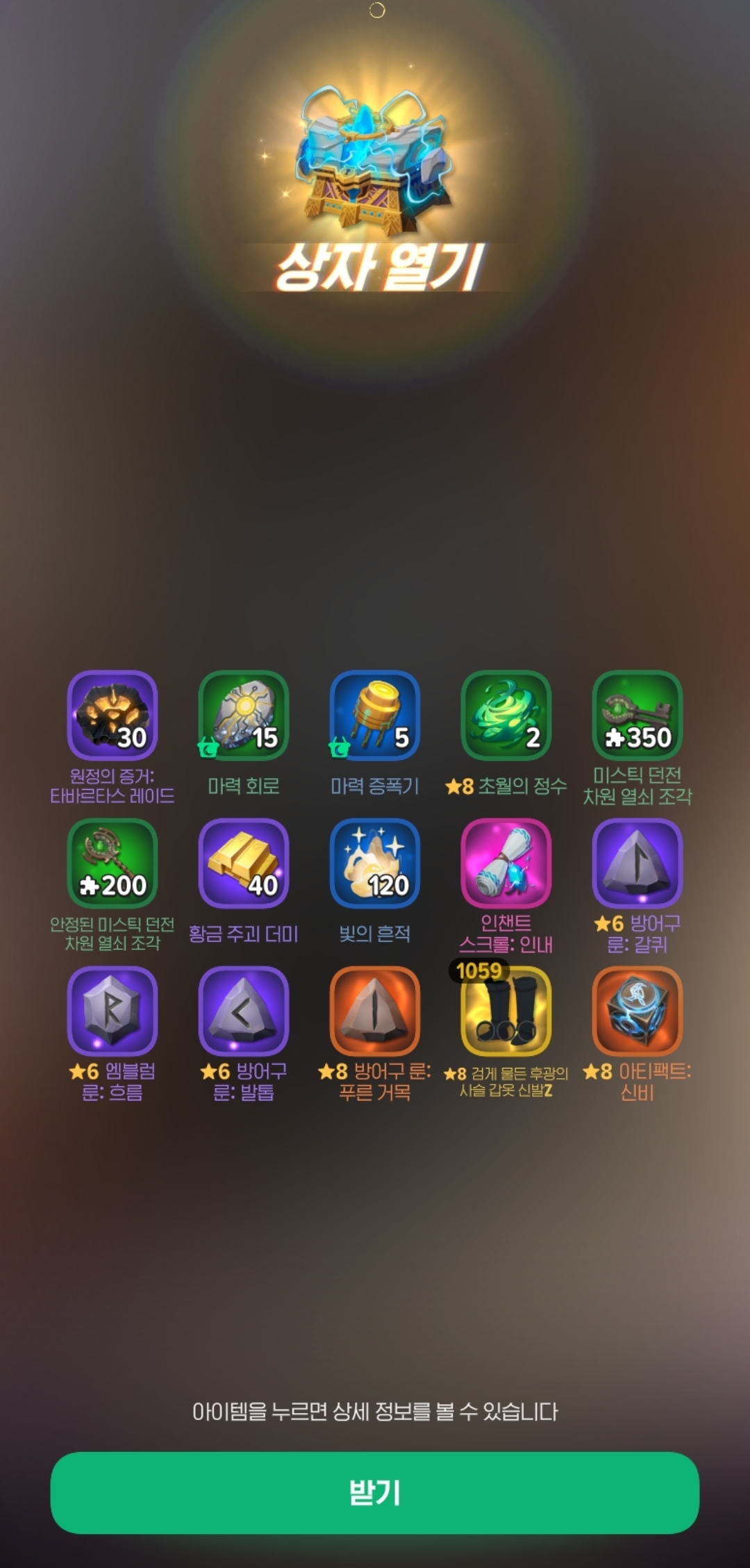The image size is (750, 1568).
Task: Select the ★8 초월의 정수 item
Action: [506, 715]
